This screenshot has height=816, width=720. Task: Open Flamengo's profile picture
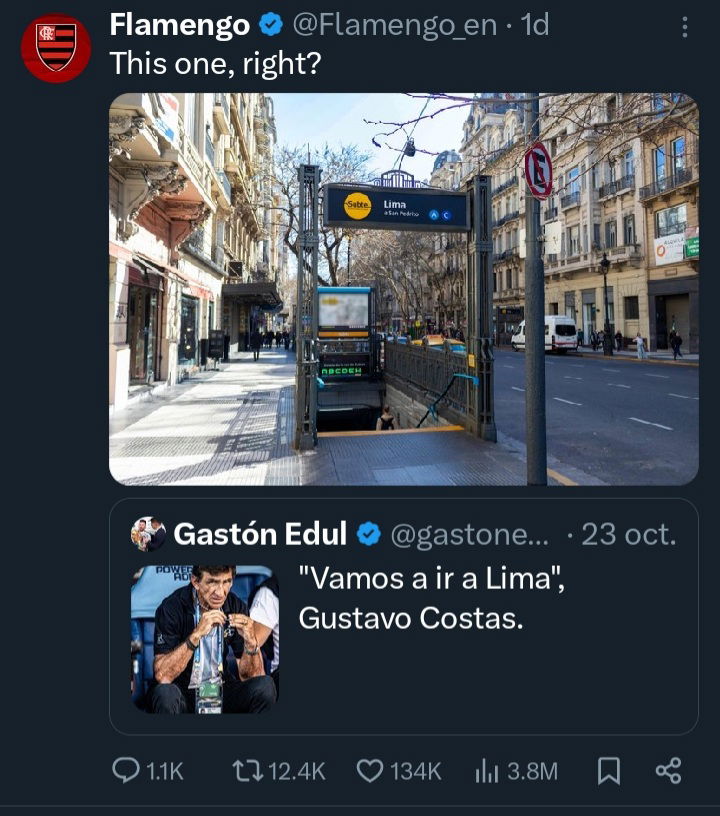[x=56, y=47]
